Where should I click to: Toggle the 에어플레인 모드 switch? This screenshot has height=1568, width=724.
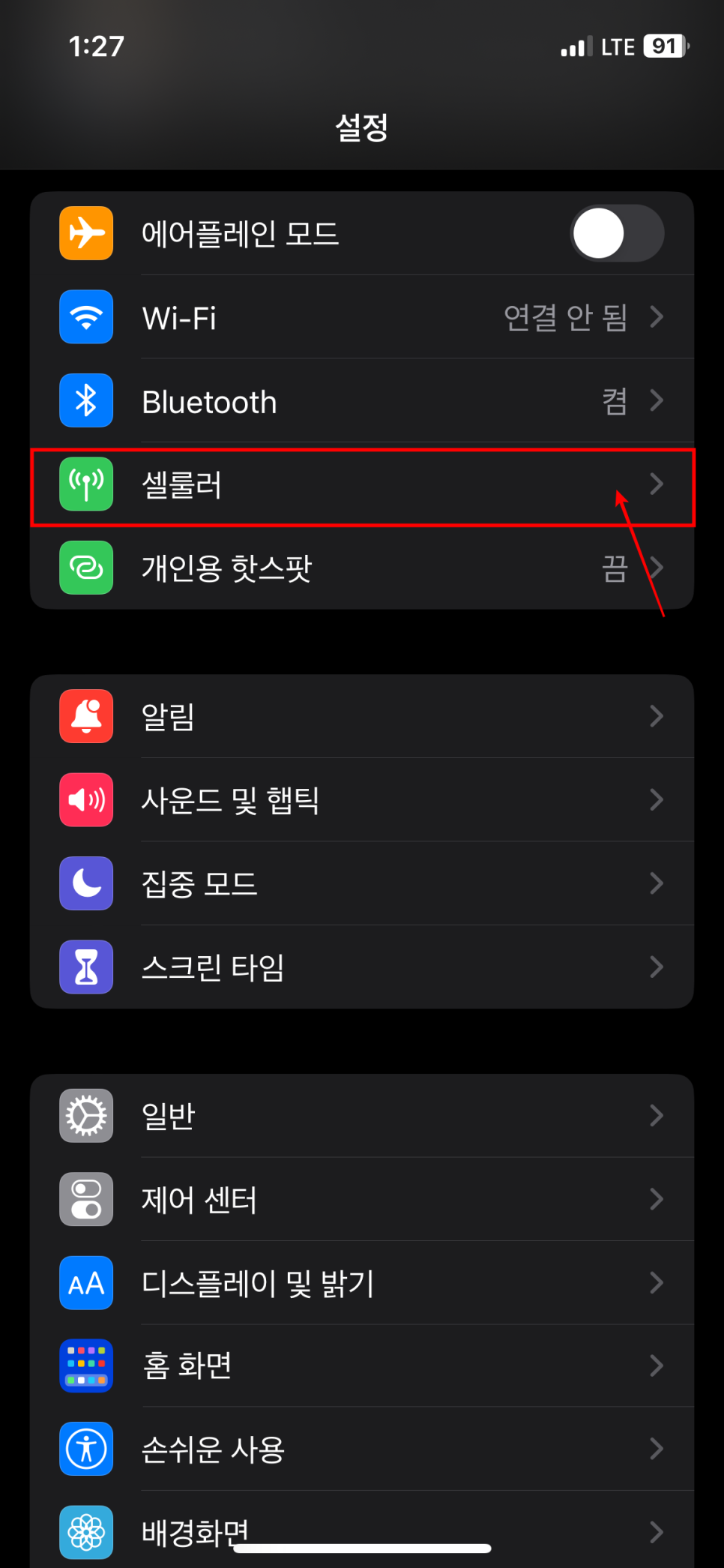click(617, 233)
